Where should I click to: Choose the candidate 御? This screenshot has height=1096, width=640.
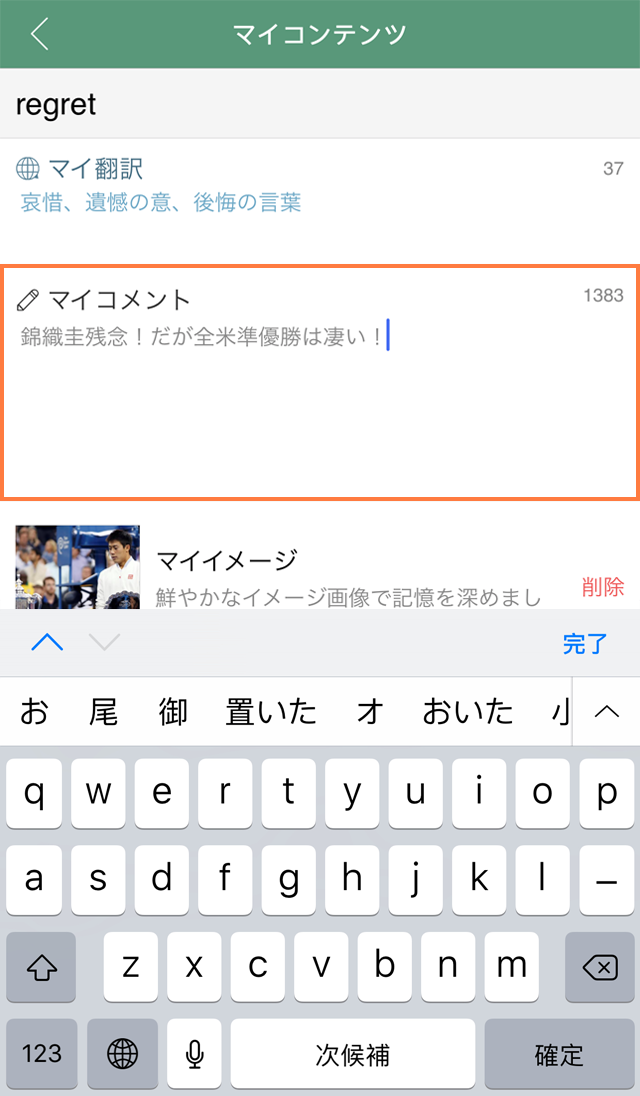173,712
